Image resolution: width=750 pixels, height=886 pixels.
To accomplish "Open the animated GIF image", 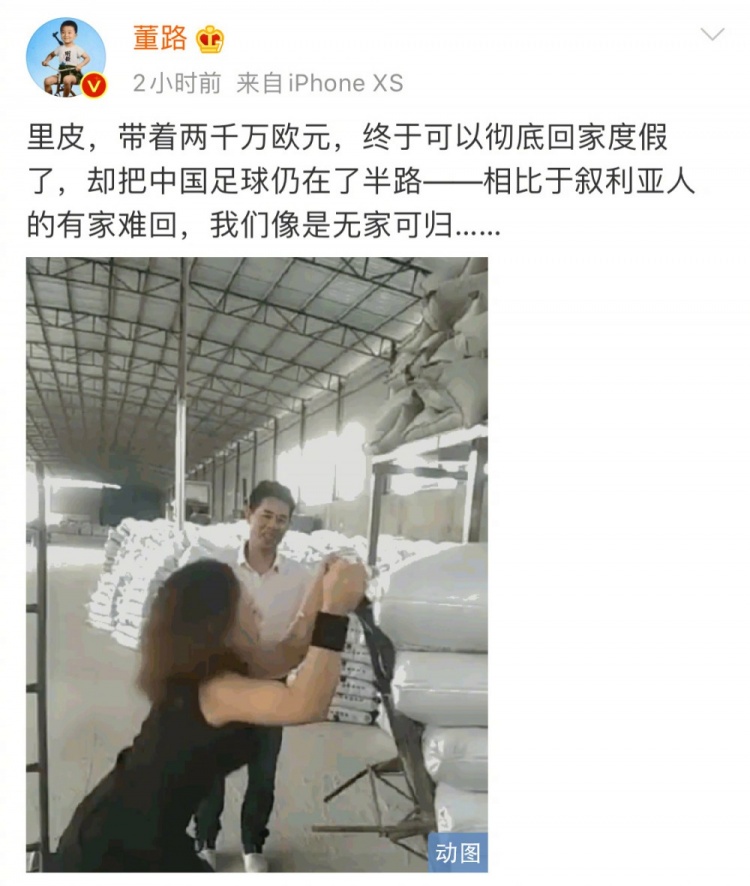I will (257, 564).
